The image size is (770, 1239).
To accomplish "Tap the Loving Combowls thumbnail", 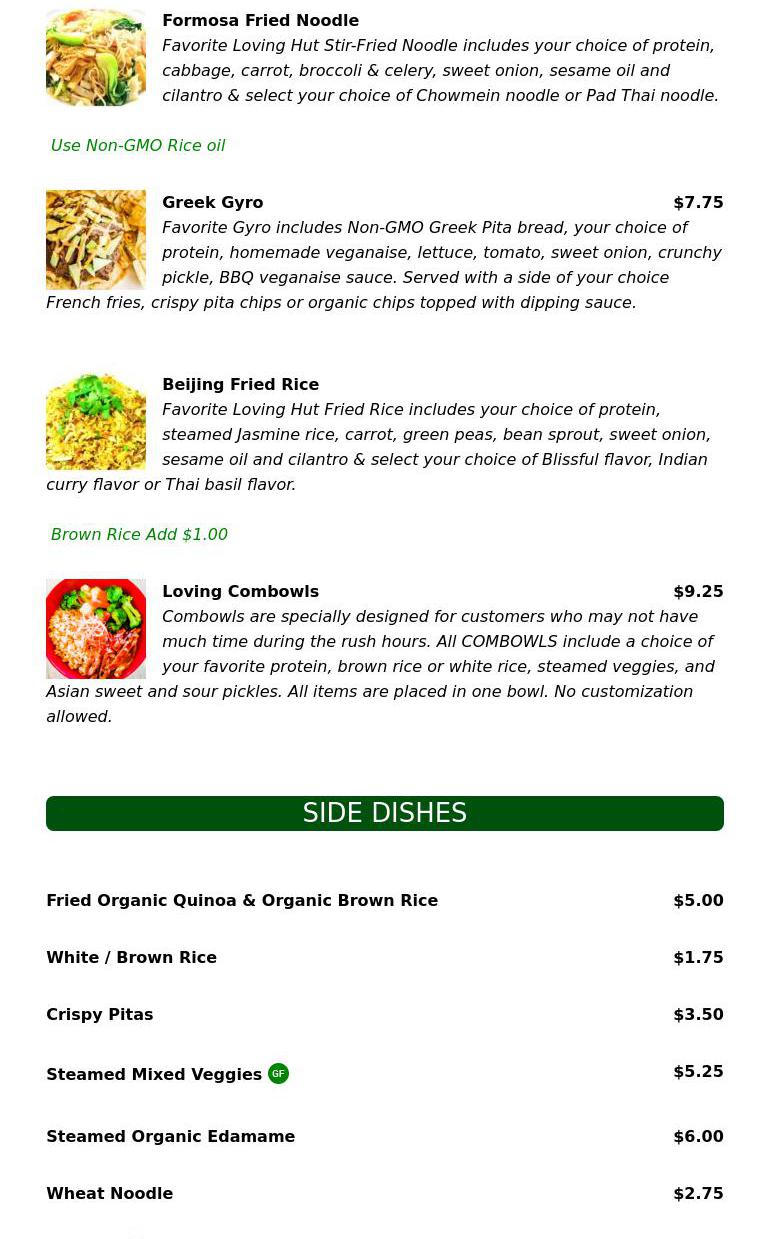I will [x=96, y=629].
